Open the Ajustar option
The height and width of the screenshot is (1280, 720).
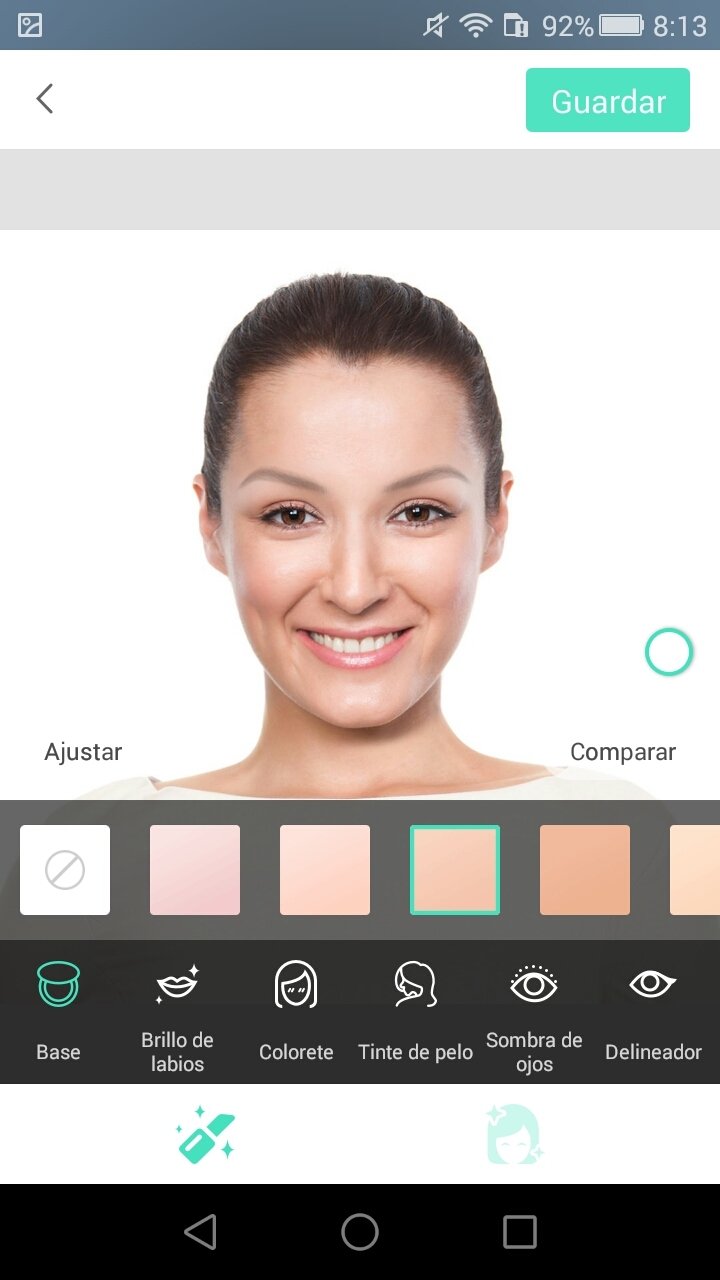coord(83,752)
